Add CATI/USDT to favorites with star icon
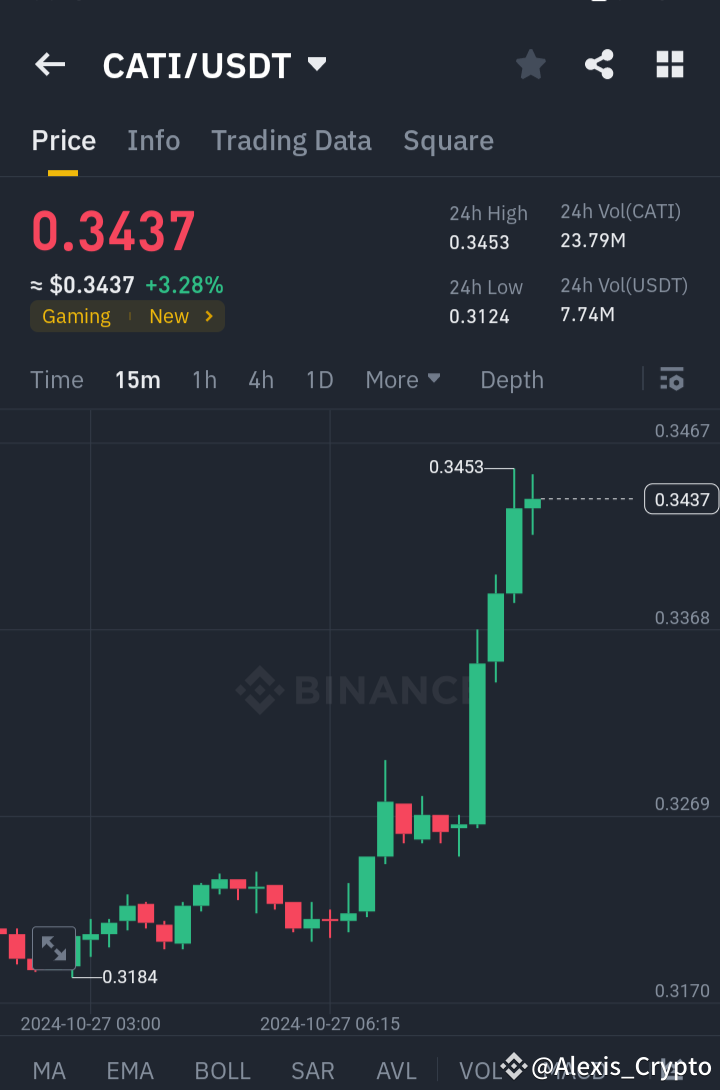This screenshot has width=720, height=1090. (x=530, y=64)
